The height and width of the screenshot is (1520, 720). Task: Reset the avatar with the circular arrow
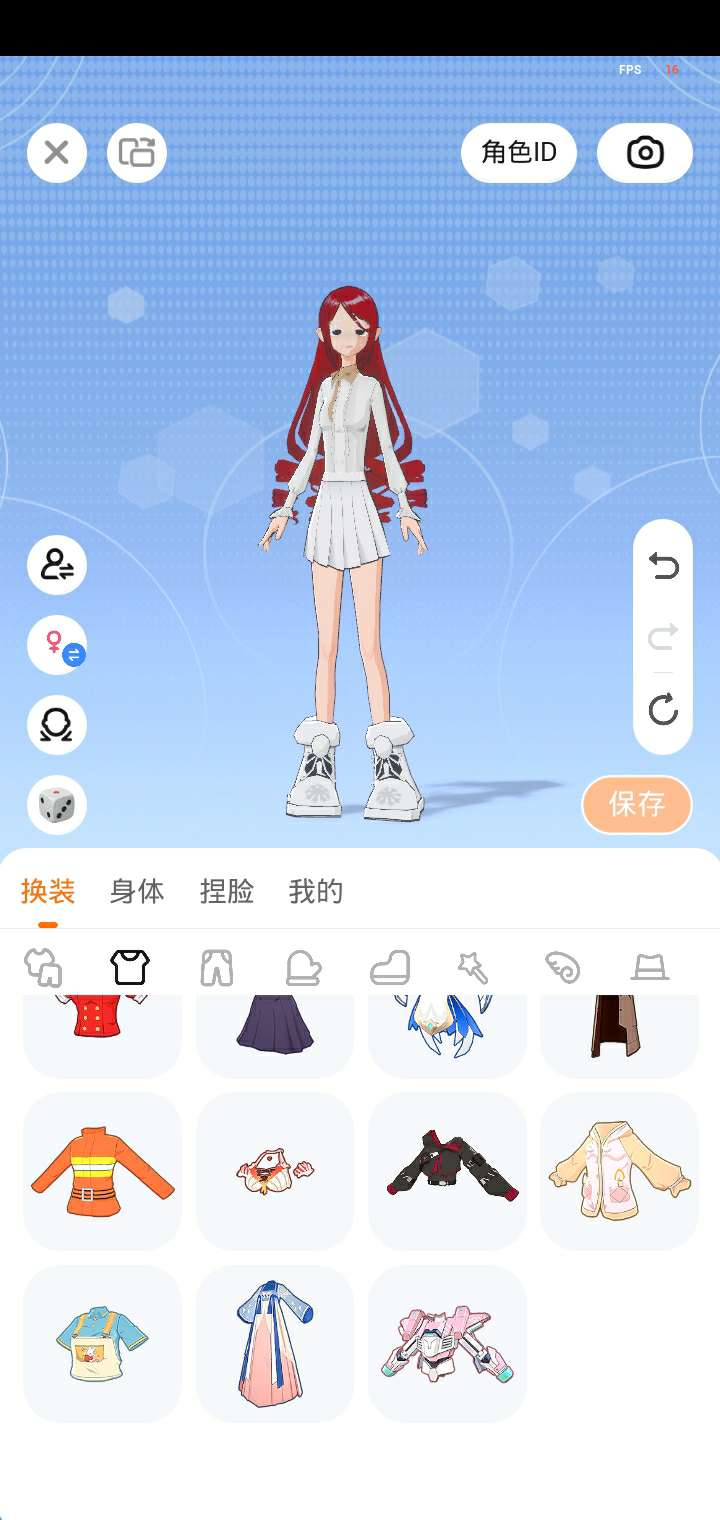point(663,710)
